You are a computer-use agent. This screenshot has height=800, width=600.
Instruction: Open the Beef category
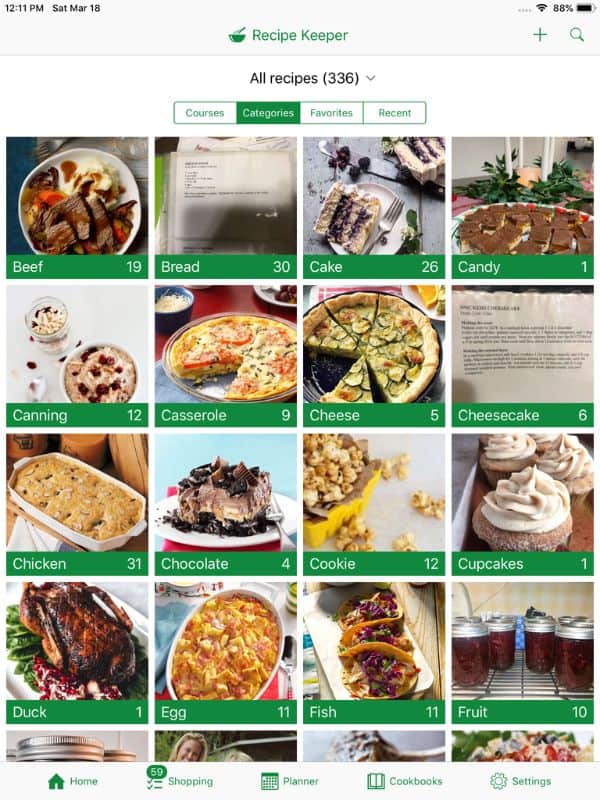click(x=77, y=208)
